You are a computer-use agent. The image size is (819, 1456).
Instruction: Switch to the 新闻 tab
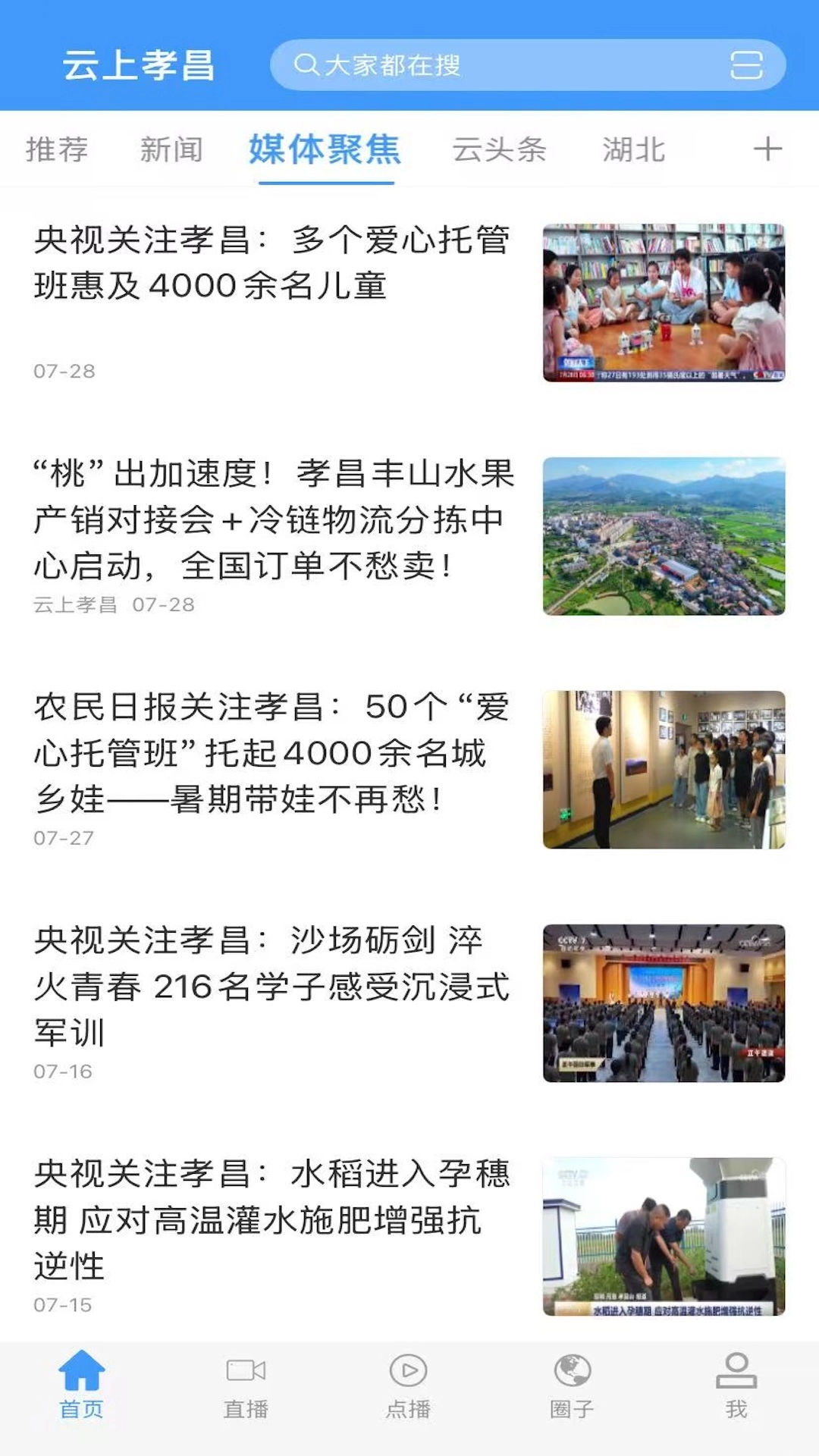point(171,149)
